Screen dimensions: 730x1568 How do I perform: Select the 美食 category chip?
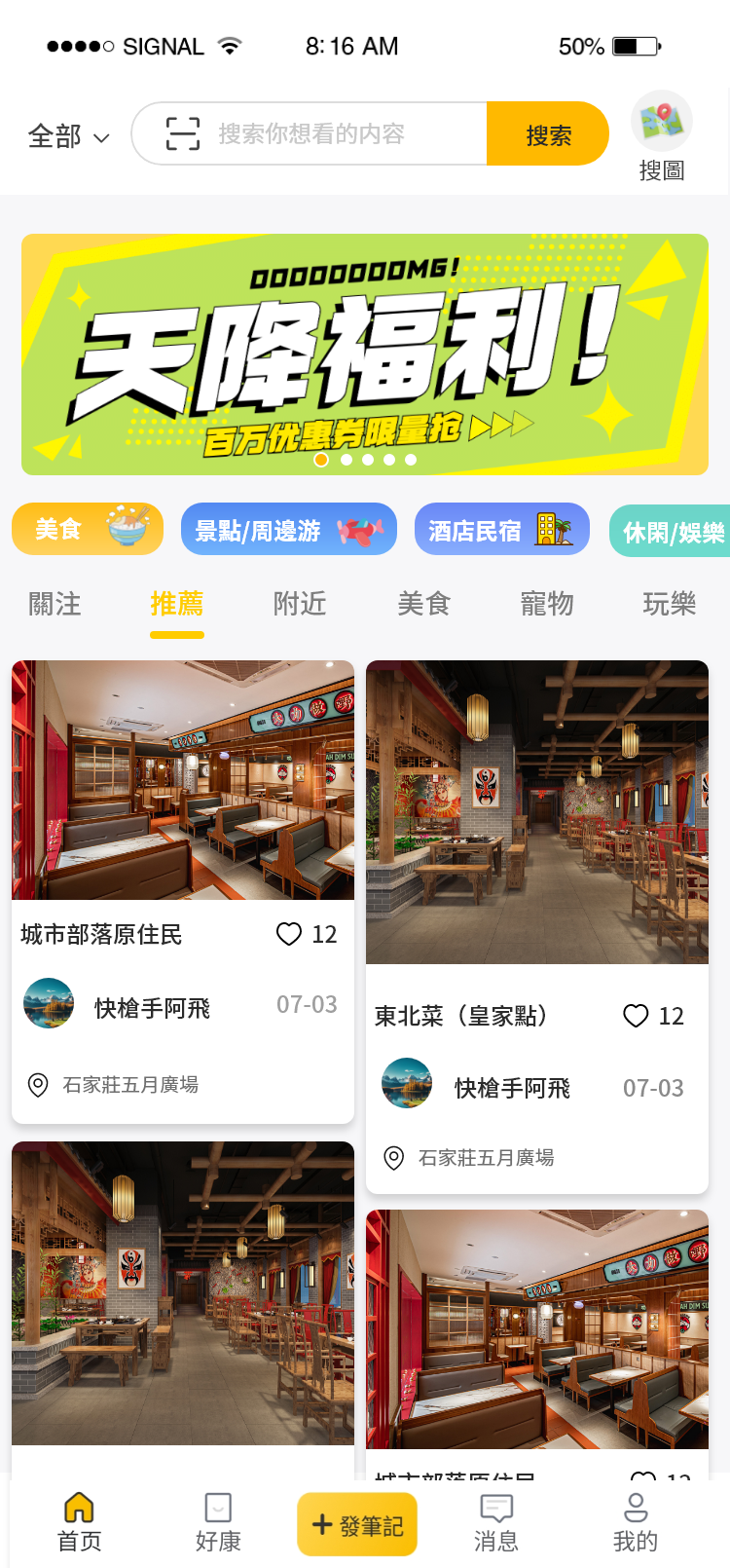(x=88, y=529)
